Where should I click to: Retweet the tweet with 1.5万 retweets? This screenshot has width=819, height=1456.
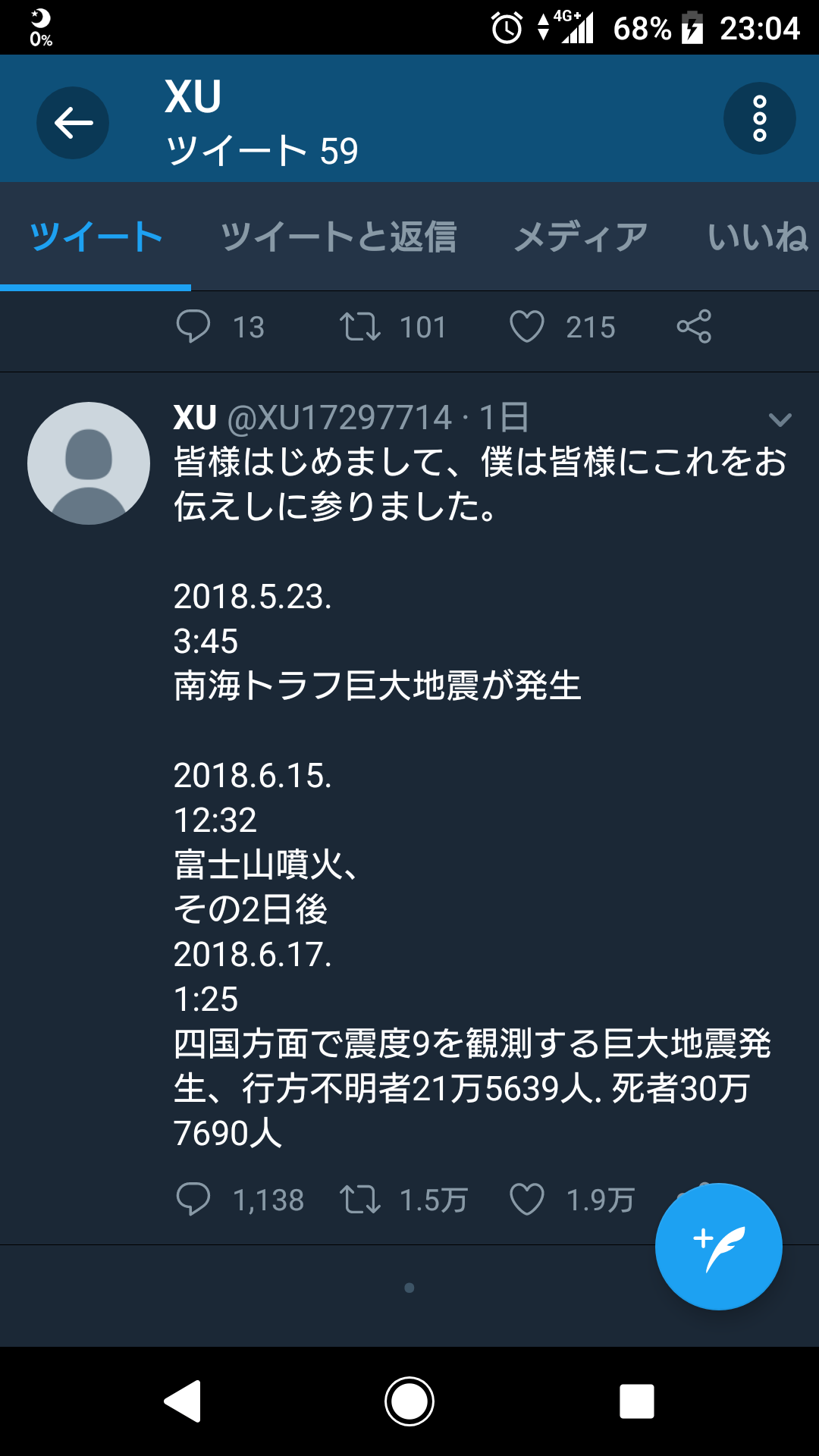tap(359, 1200)
